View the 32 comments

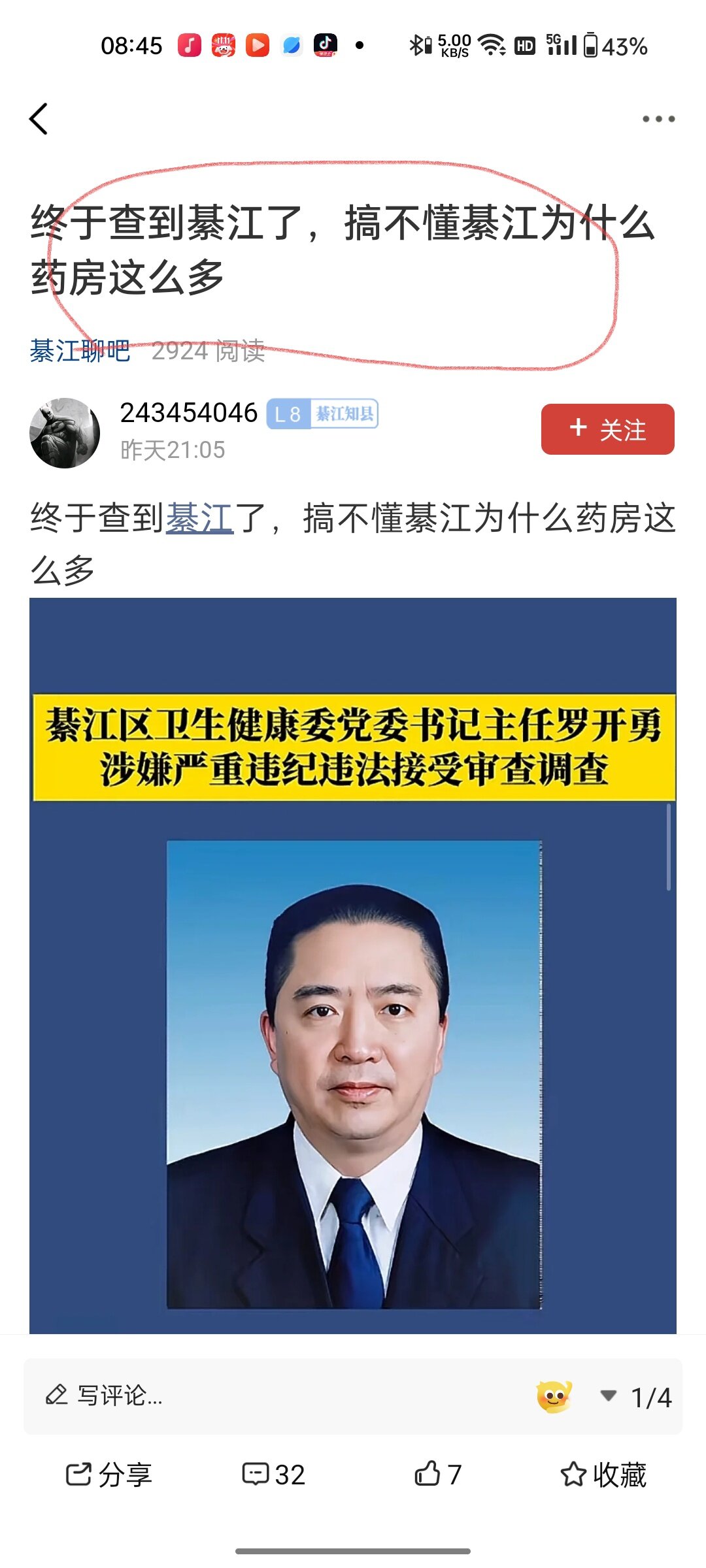pos(273,1475)
